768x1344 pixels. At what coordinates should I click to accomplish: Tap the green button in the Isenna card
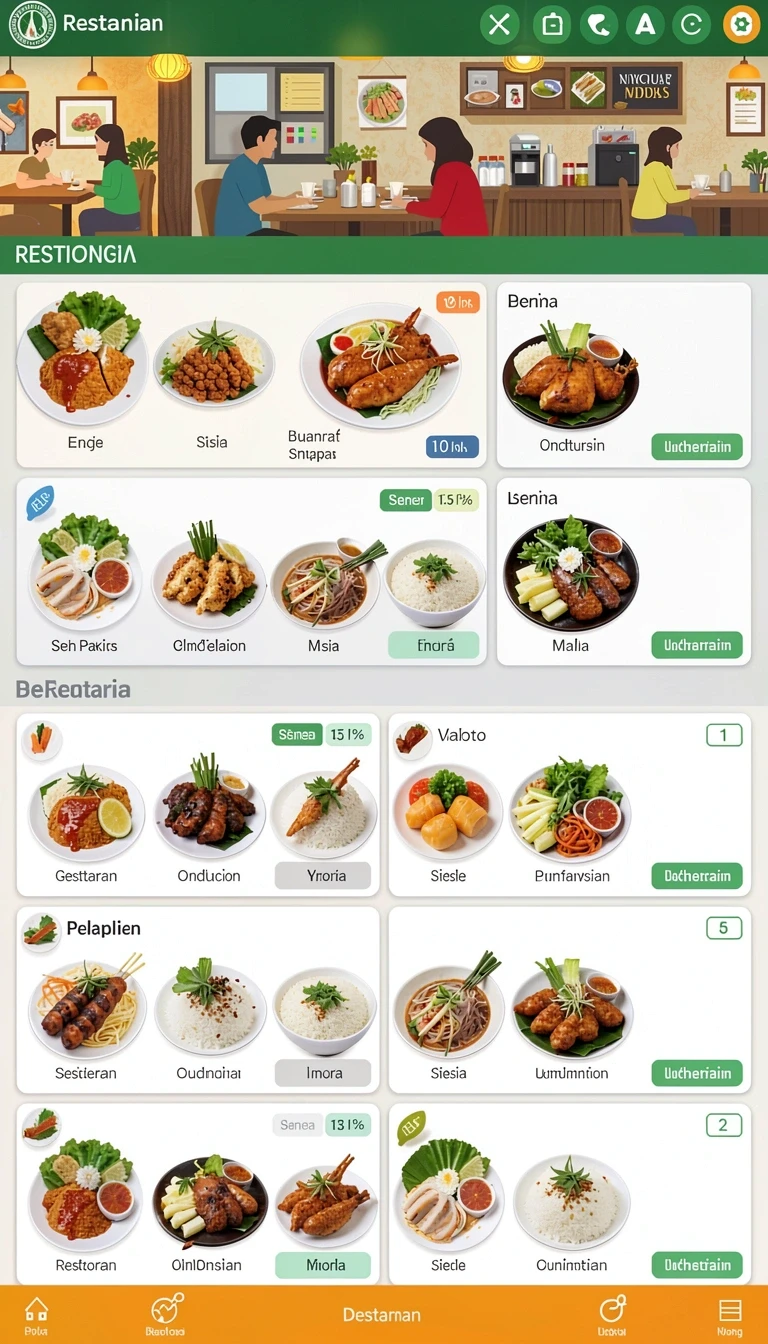(x=697, y=645)
